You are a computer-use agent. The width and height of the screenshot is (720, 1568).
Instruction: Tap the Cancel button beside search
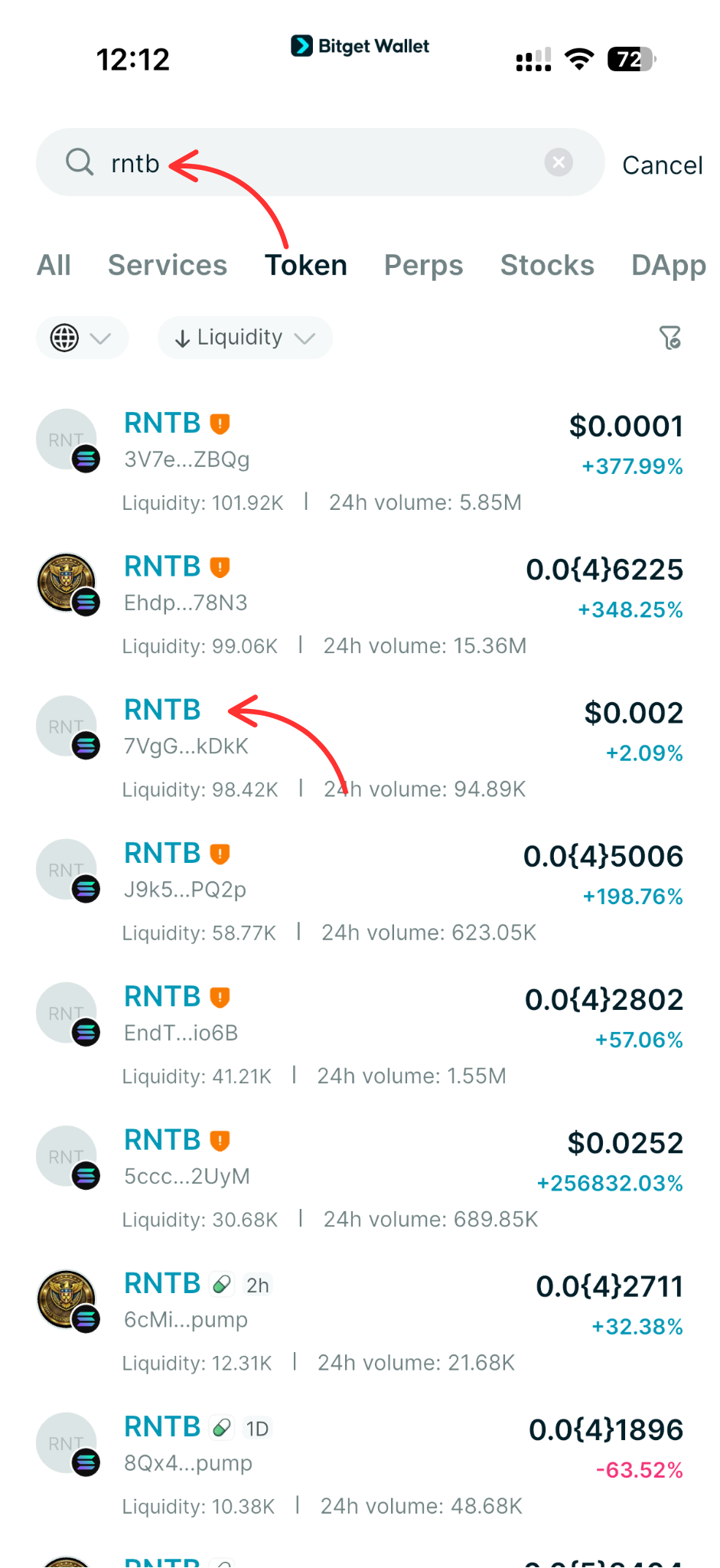click(663, 165)
